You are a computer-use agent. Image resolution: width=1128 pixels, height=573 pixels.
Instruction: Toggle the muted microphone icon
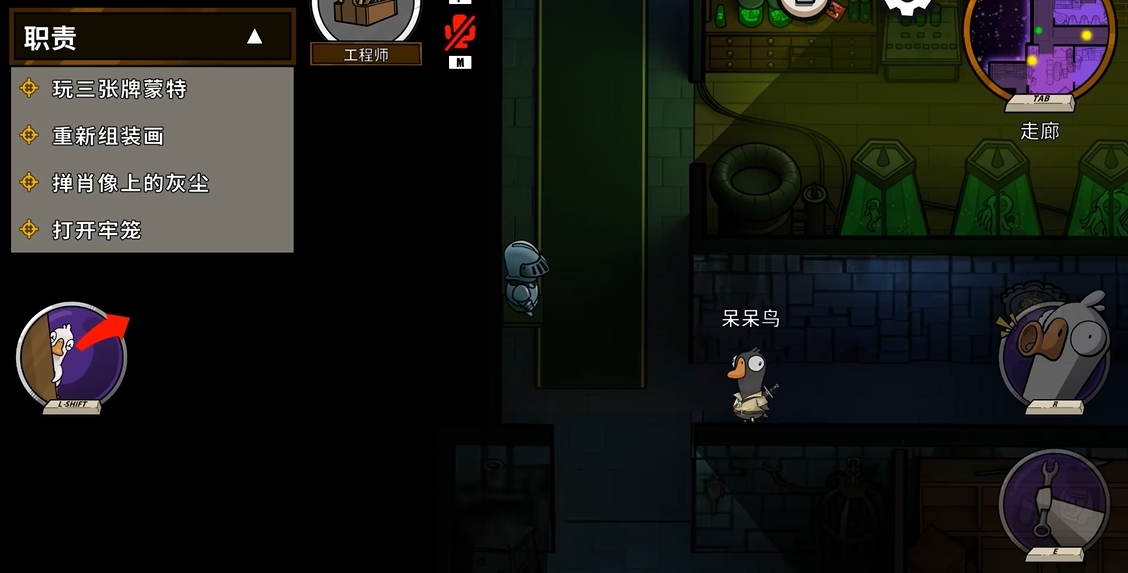click(x=459, y=33)
